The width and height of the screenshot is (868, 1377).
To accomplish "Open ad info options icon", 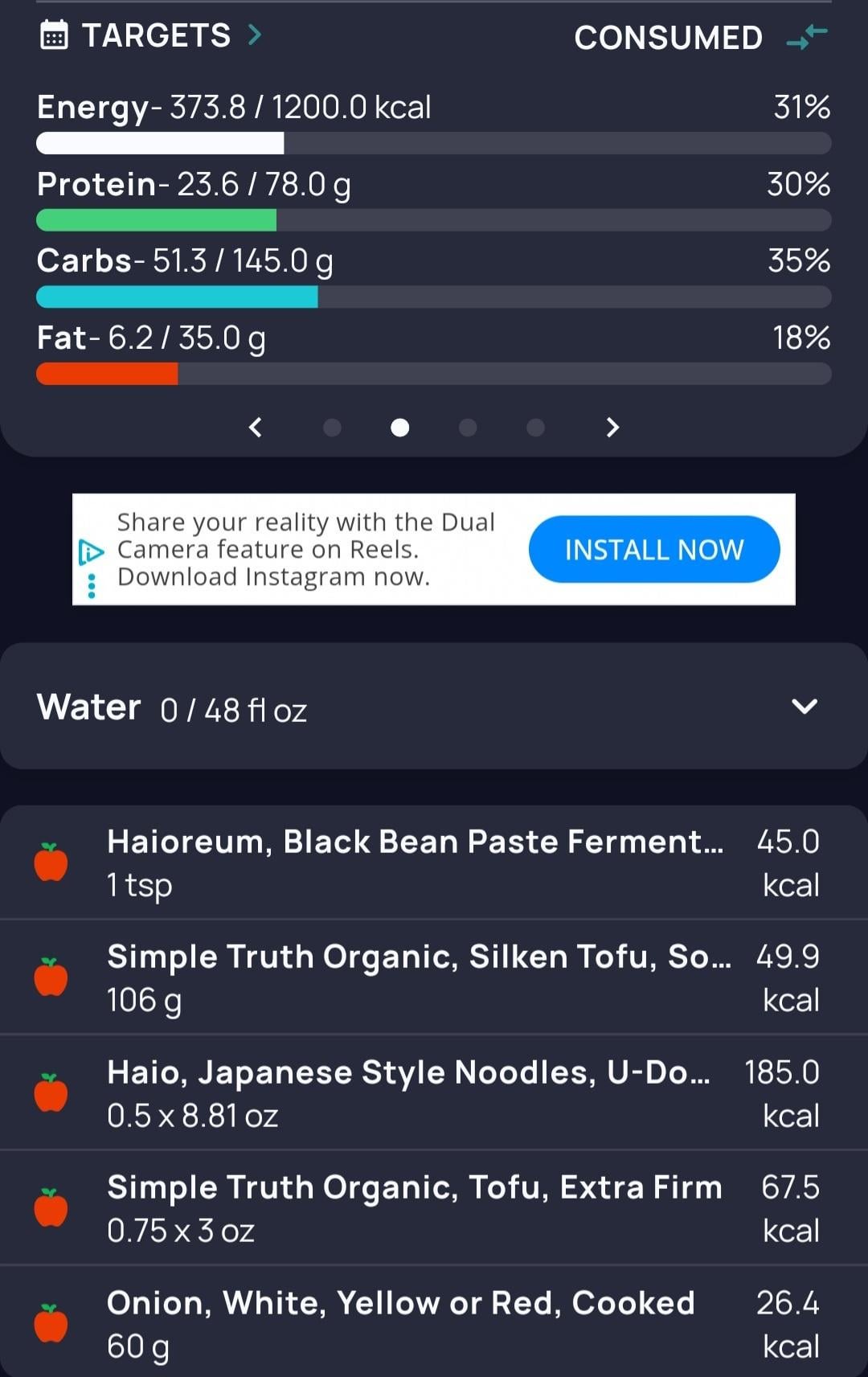I will click(91, 553).
